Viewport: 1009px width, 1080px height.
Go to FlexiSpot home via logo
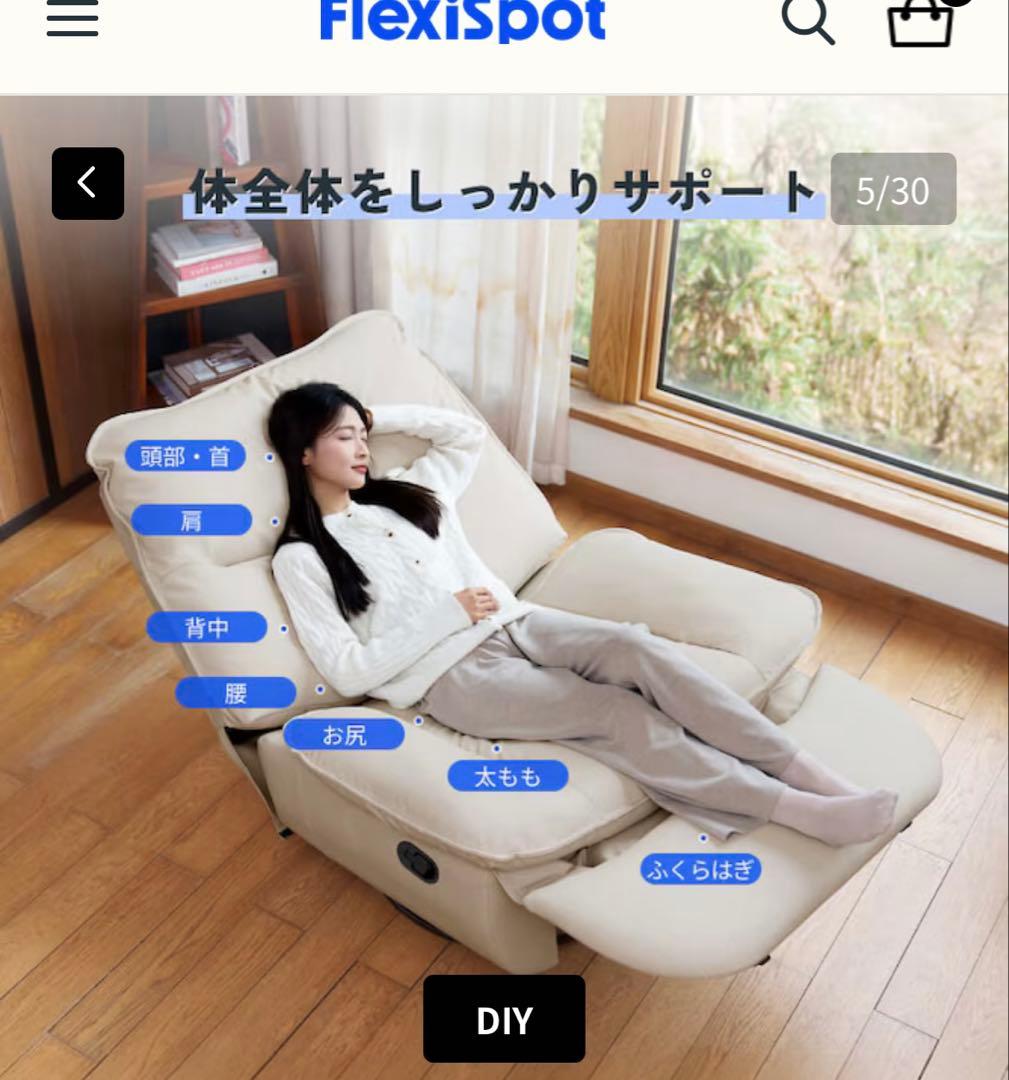462,17
